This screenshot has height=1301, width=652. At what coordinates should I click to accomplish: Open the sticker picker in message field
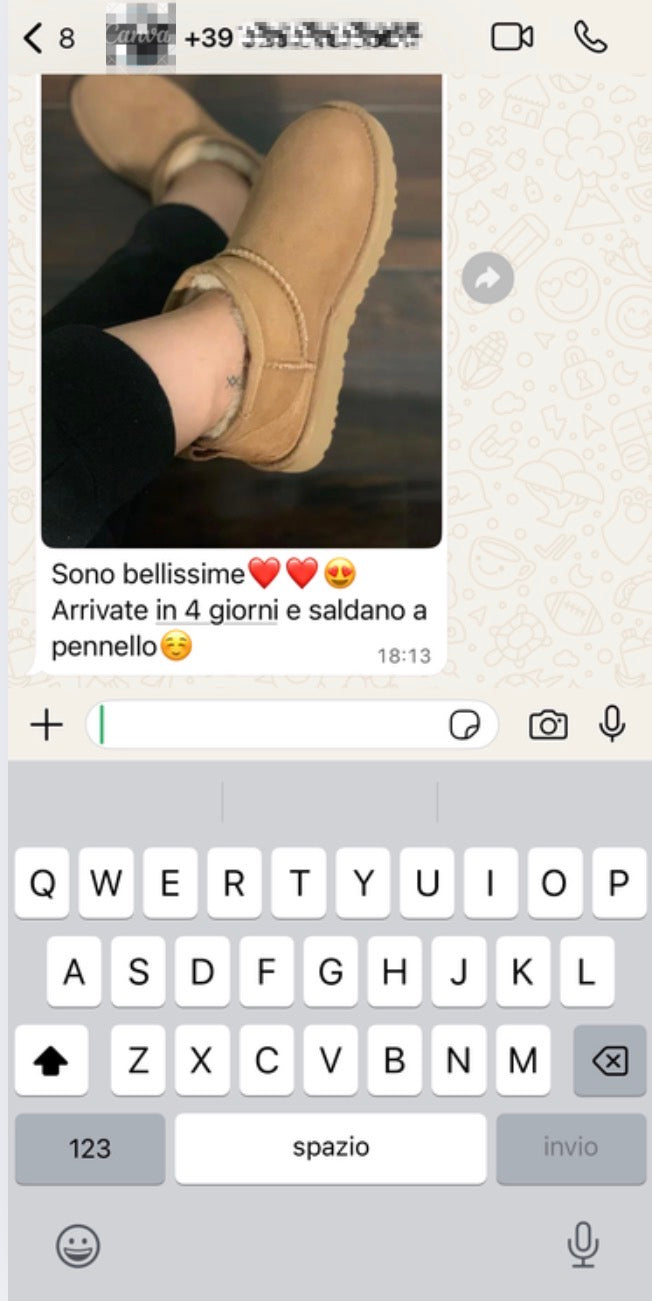tap(465, 726)
